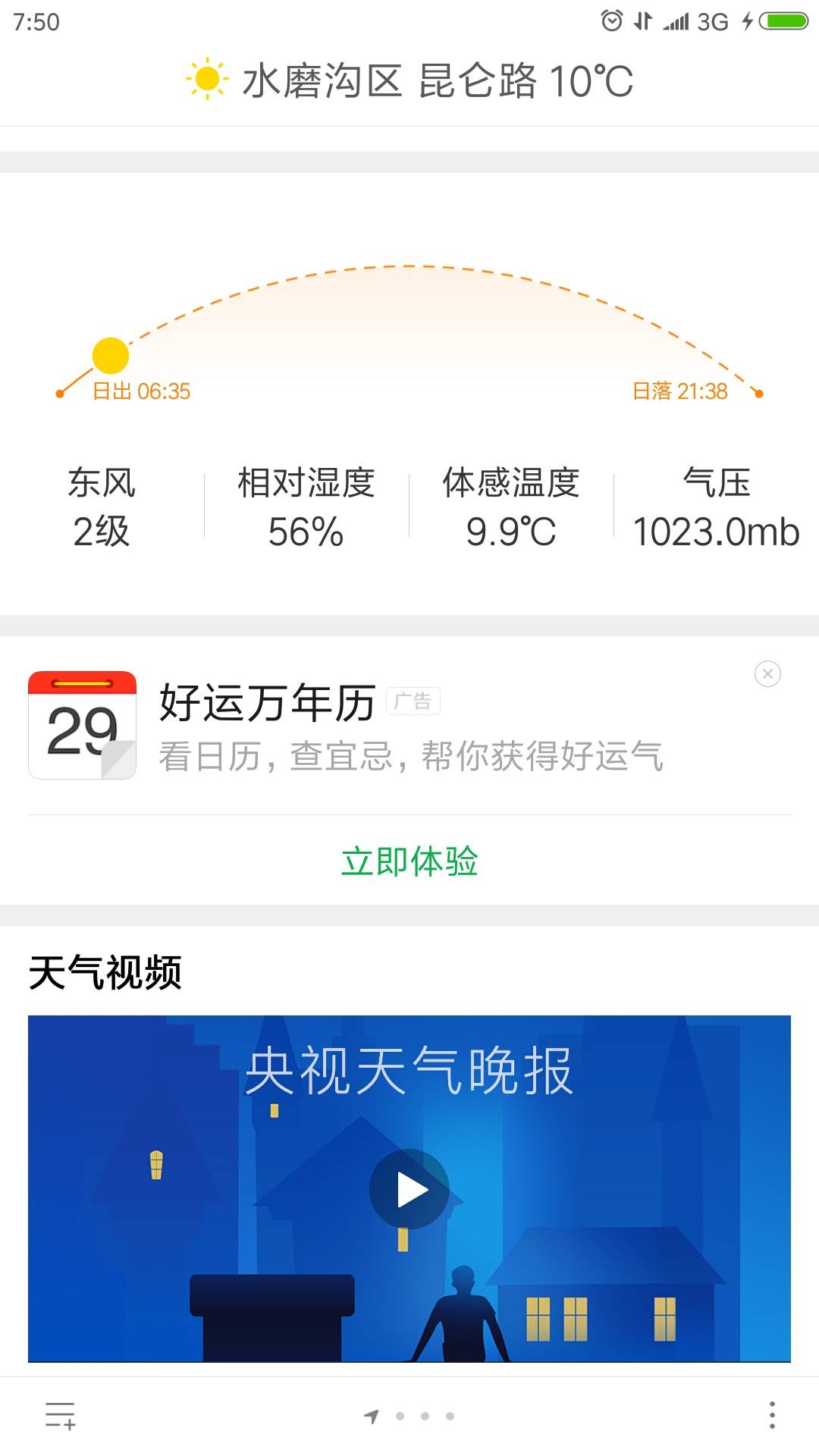The height and width of the screenshot is (1456, 819).
Task: Tap the 东风 2级 wind statistic
Action: click(101, 507)
